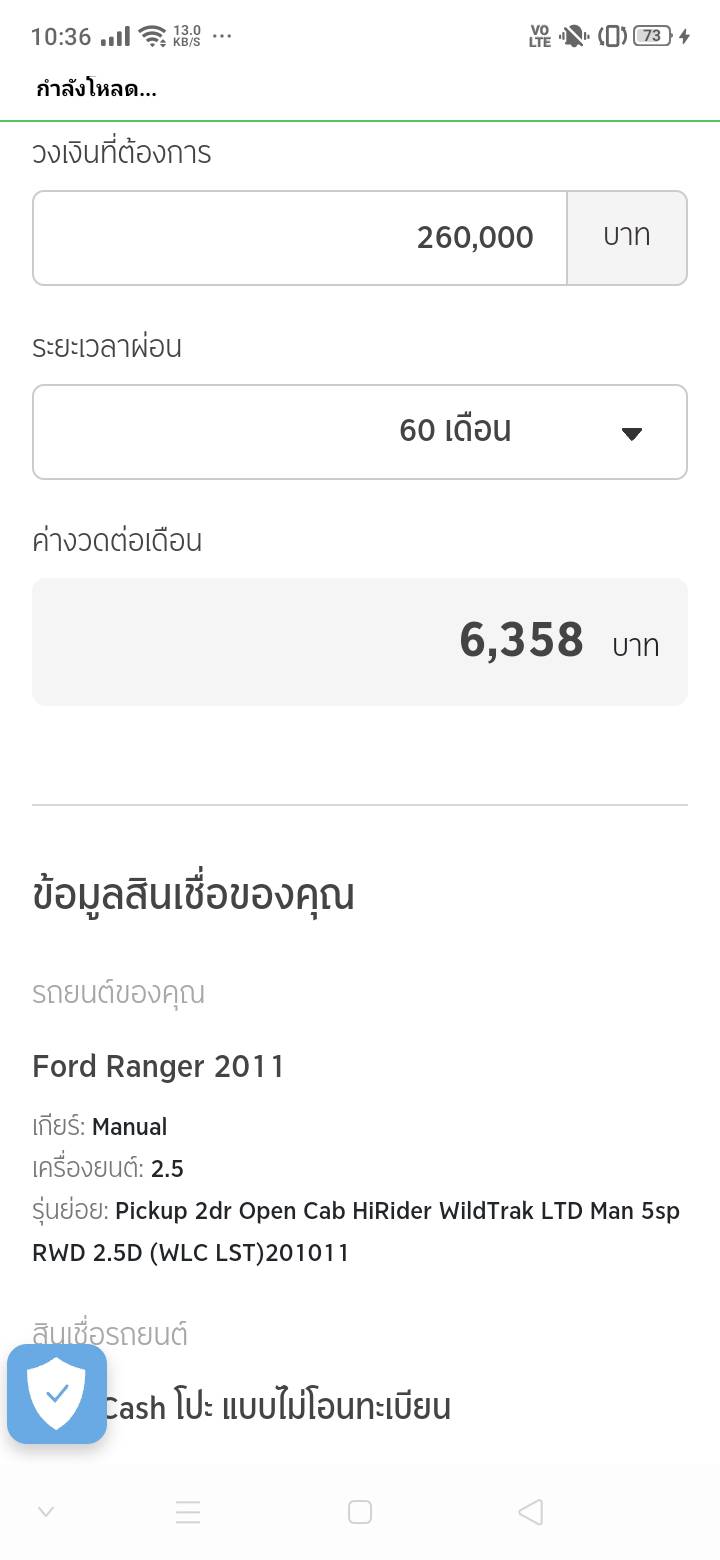Go to the home screen via square button

click(360, 1512)
